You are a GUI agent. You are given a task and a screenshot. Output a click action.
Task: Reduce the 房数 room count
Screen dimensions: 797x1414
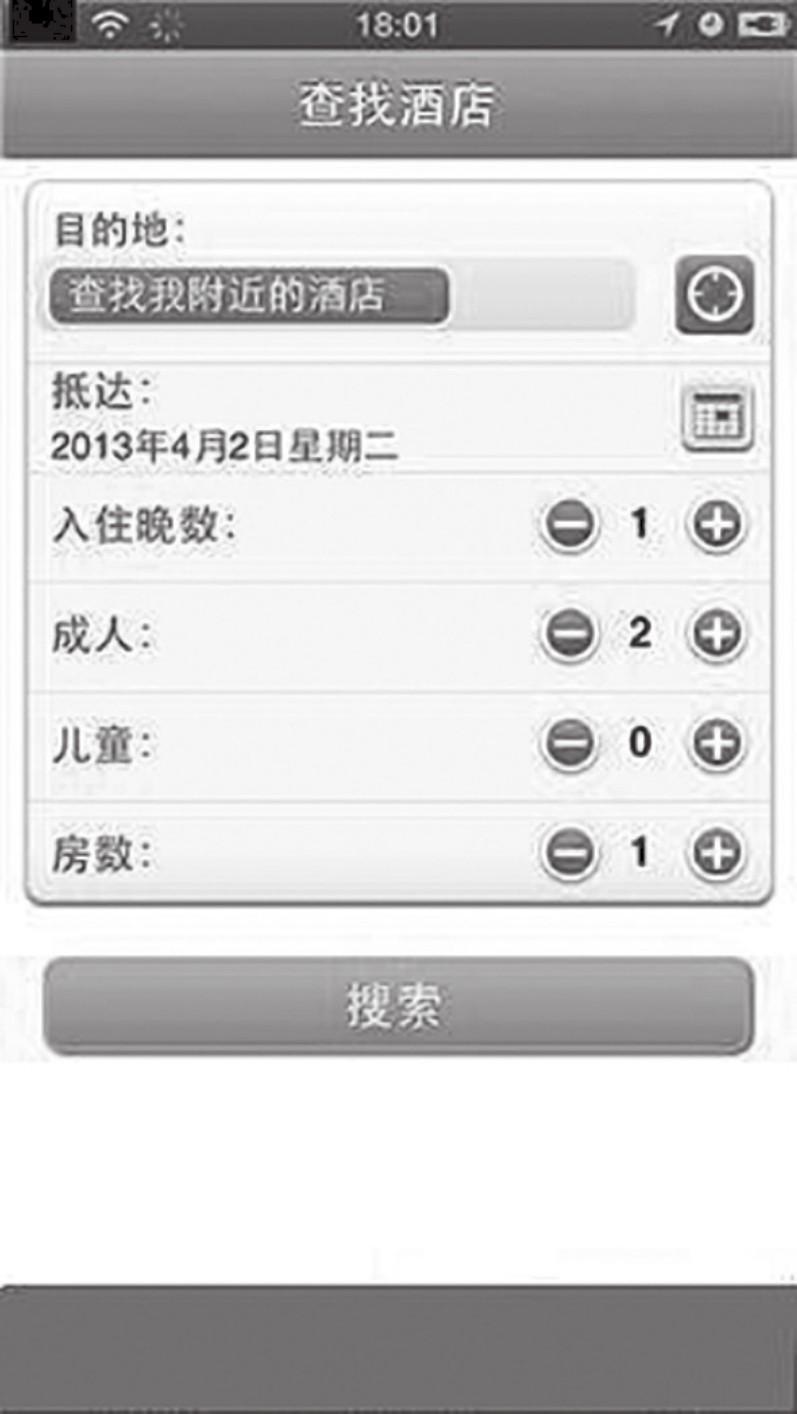570,854
